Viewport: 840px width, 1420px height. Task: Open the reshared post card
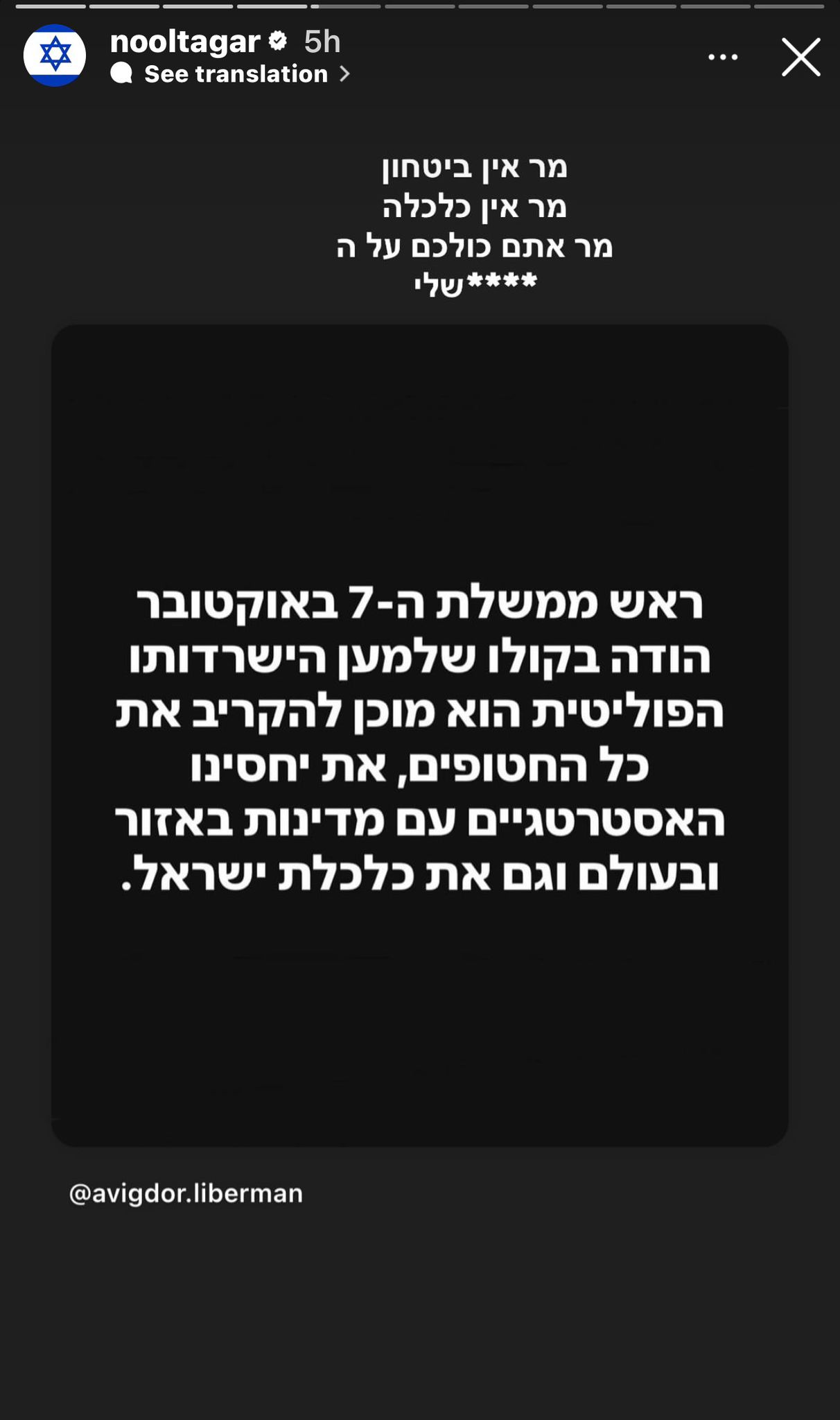click(419, 735)
